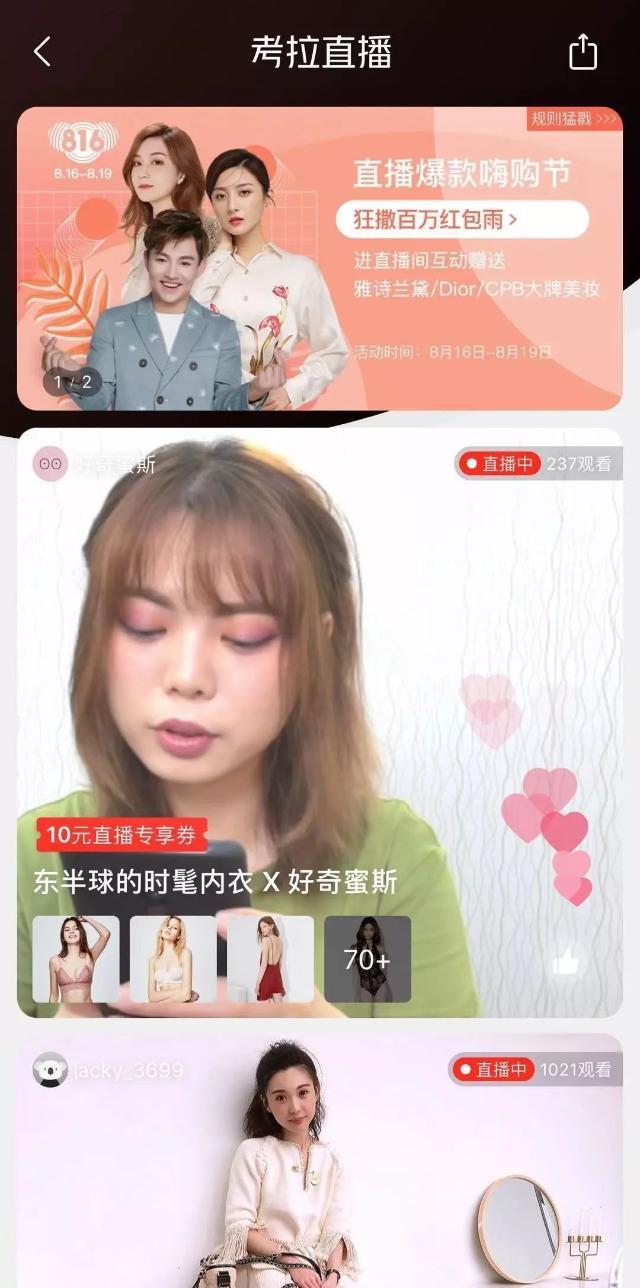
Task: Like the 好奇蜜斯 live stream
Action: [565, 963]
